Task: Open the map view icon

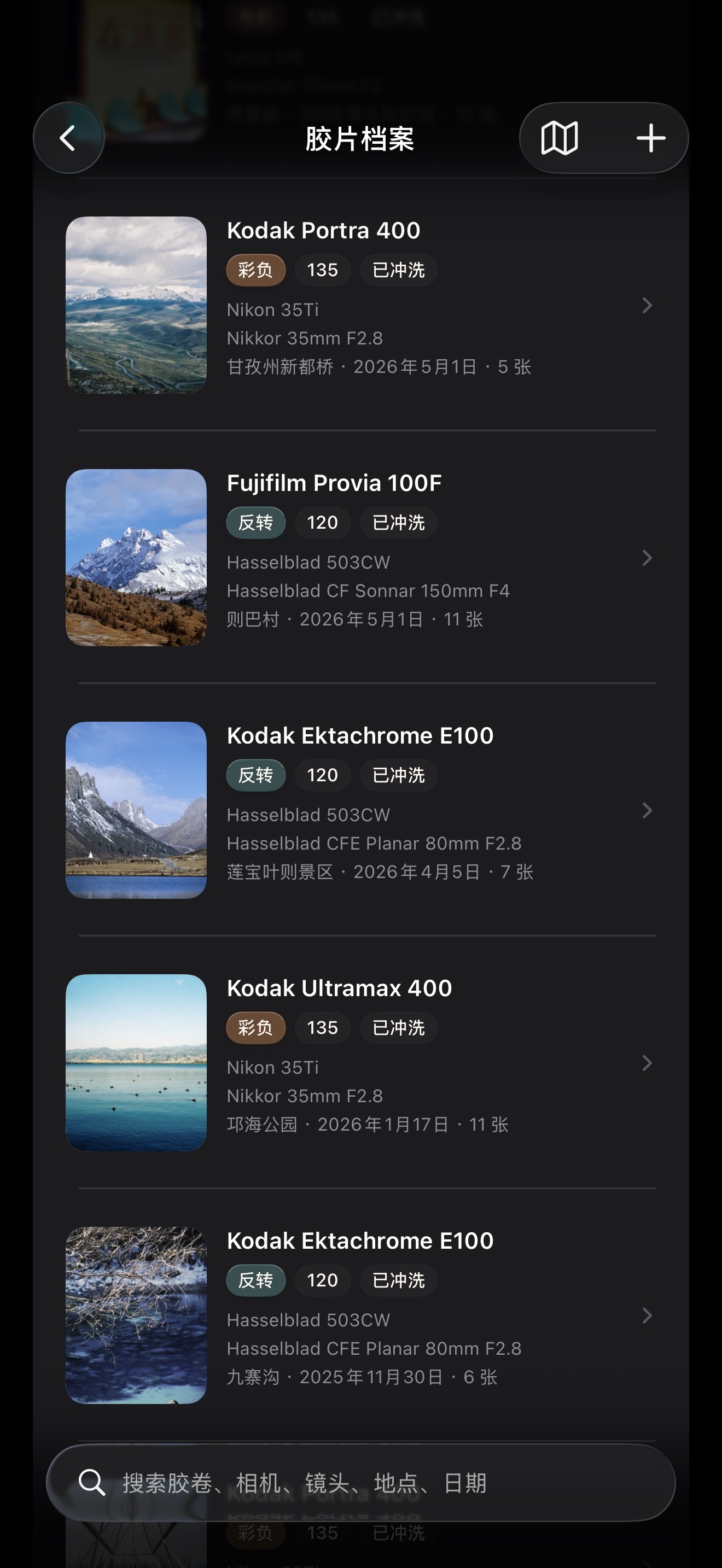Action: (560, 138)
